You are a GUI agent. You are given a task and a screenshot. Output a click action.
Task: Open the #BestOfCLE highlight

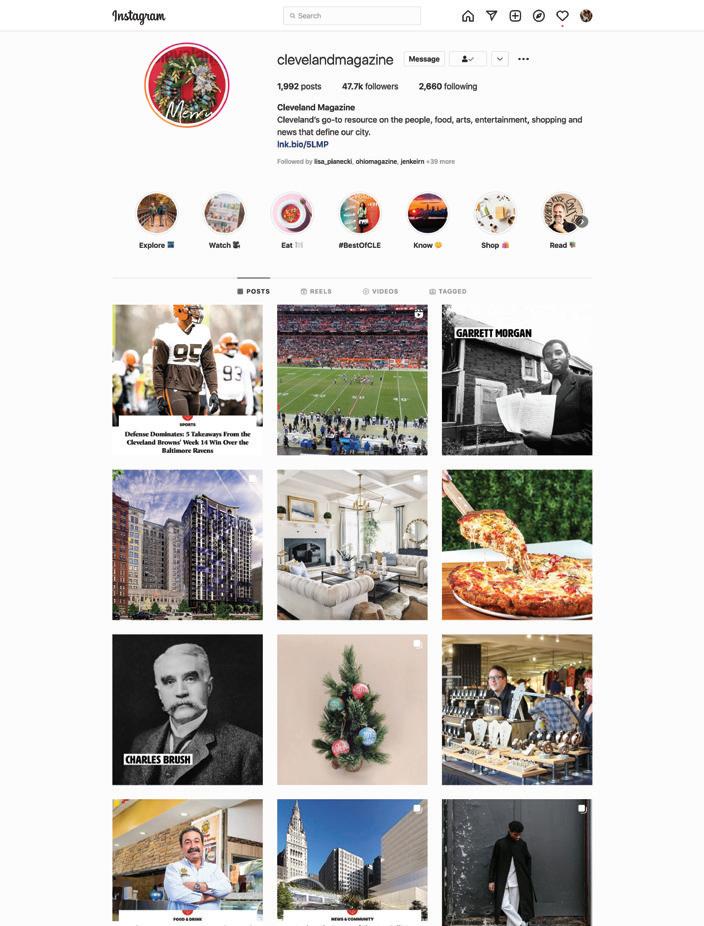[359, 214]
